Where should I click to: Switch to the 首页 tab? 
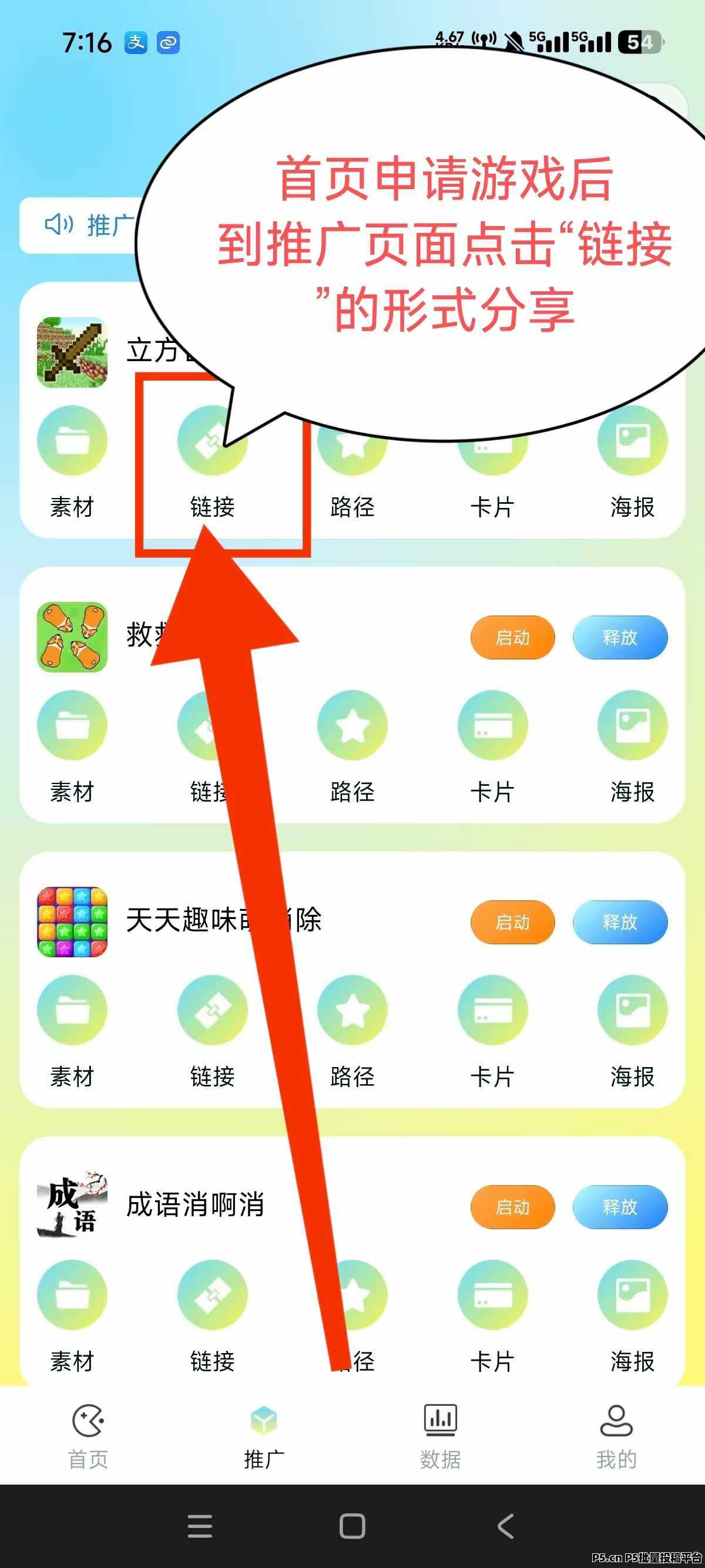coord(88,1436)
